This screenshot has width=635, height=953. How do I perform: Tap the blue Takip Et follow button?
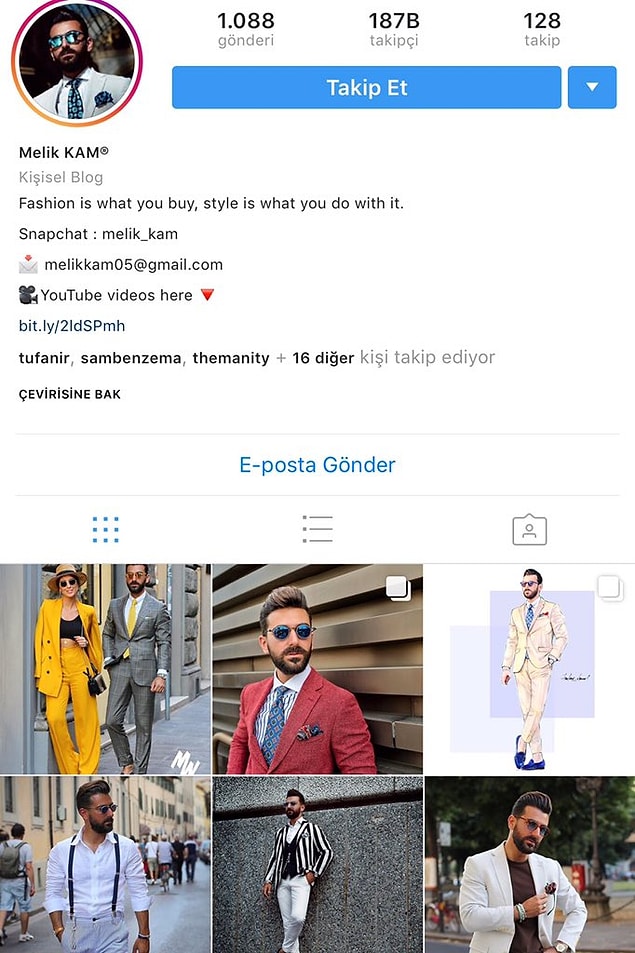pyautogui.click(x=366, y=88)
